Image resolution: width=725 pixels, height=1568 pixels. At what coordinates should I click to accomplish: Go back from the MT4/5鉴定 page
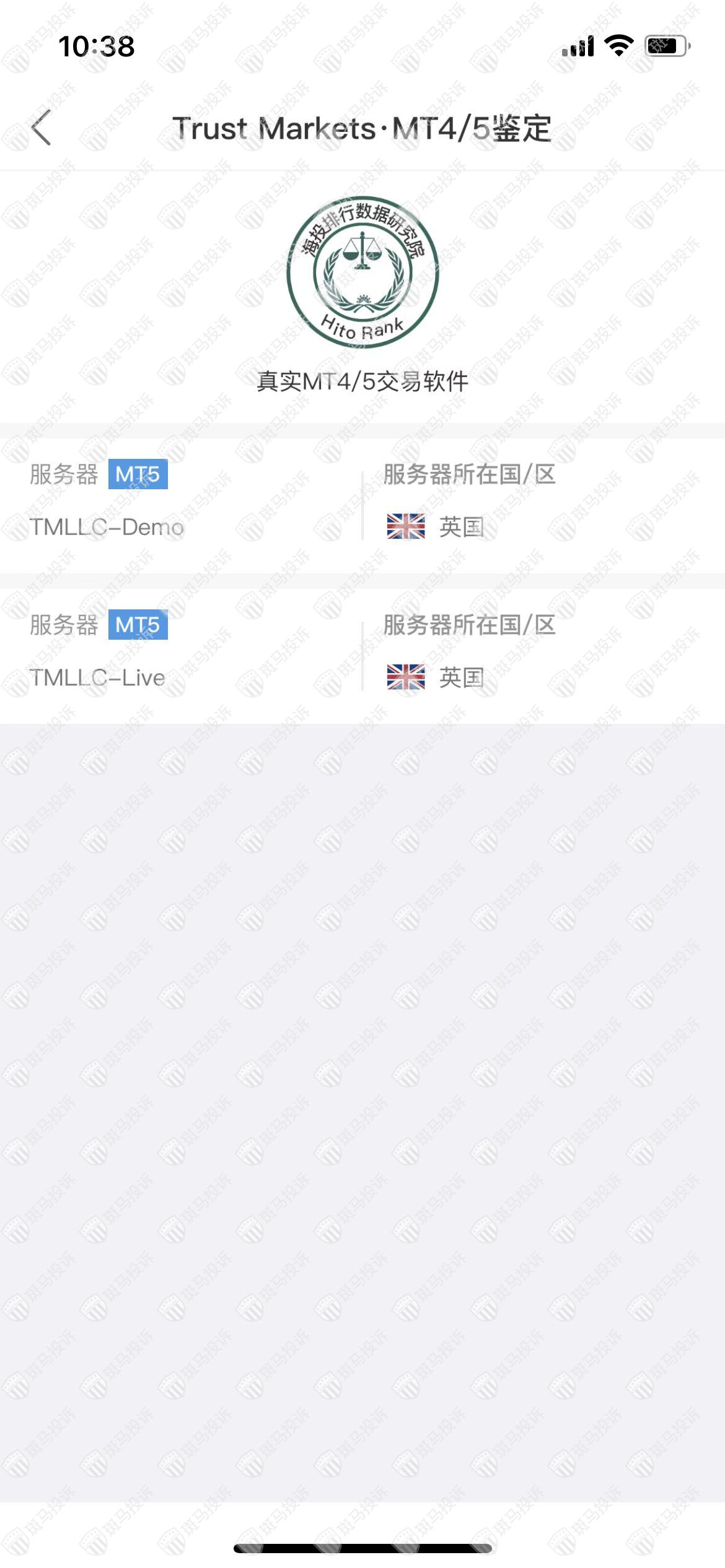pos(41,128)
